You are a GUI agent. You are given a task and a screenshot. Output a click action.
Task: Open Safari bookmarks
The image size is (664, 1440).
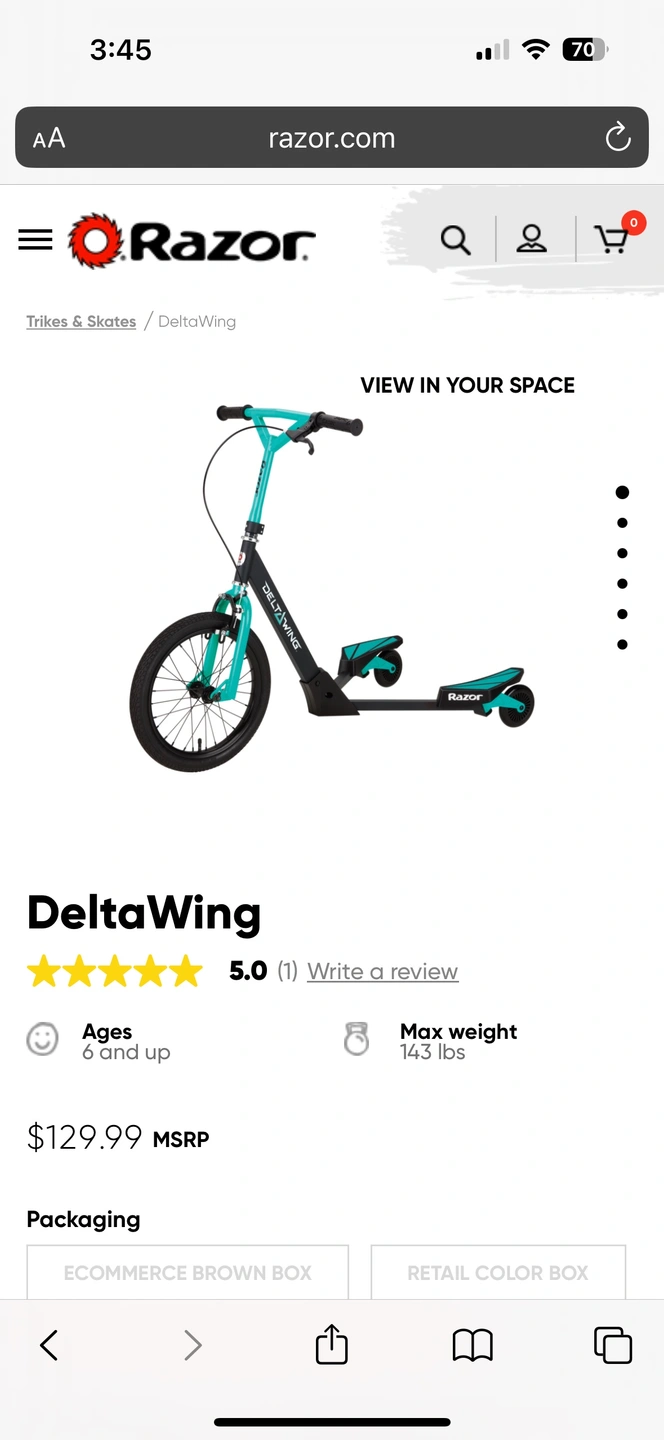(x=472, y=1345)
